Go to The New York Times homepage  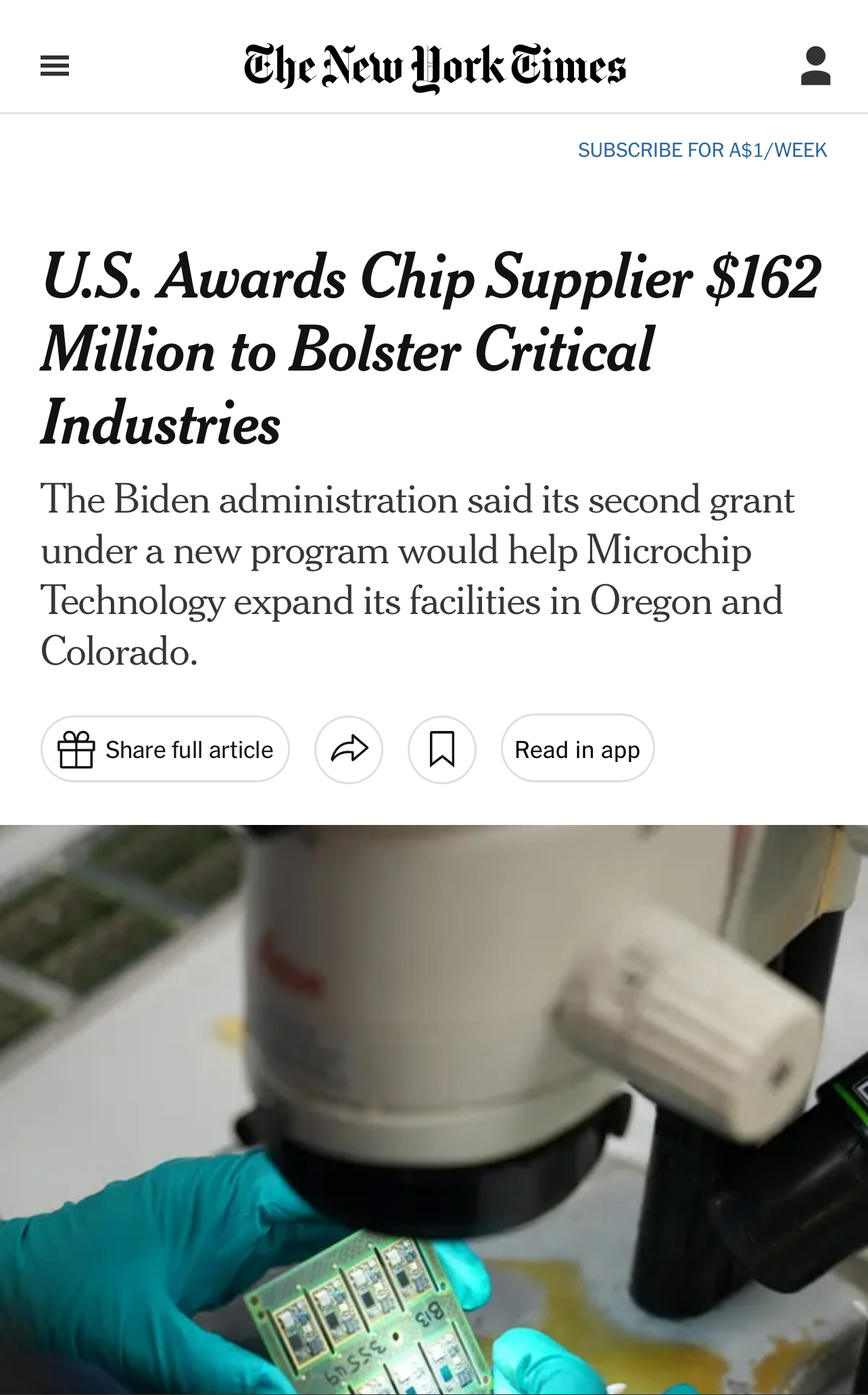(x=435, y=66)
